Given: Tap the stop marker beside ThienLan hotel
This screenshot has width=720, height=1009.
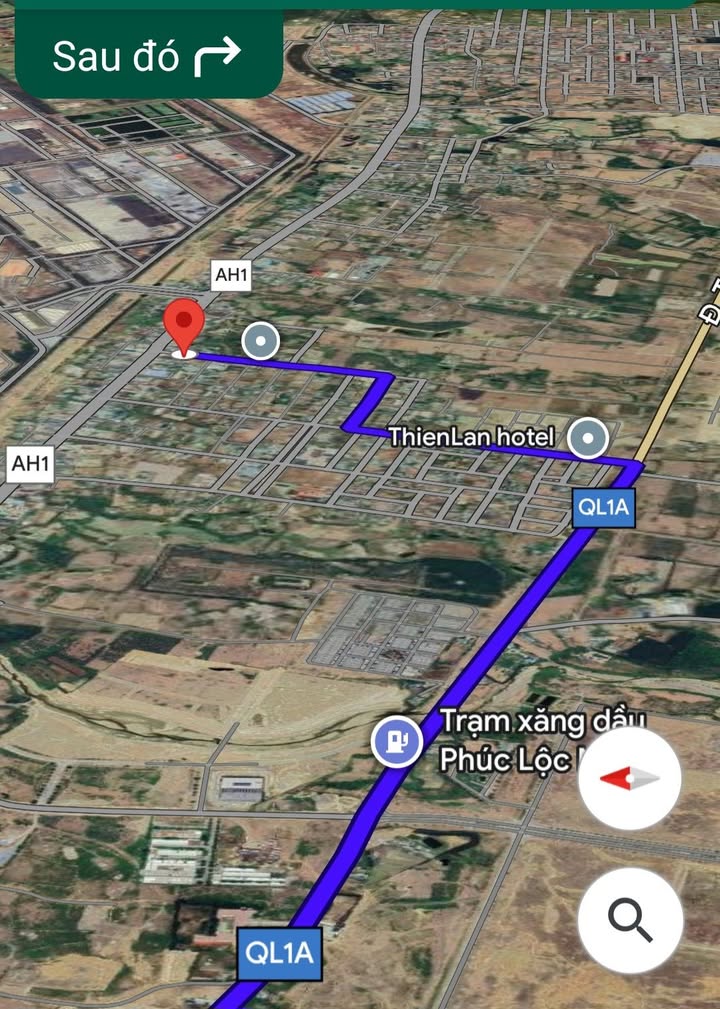Looking at the screenshot, I should click(x=587, y=437).
